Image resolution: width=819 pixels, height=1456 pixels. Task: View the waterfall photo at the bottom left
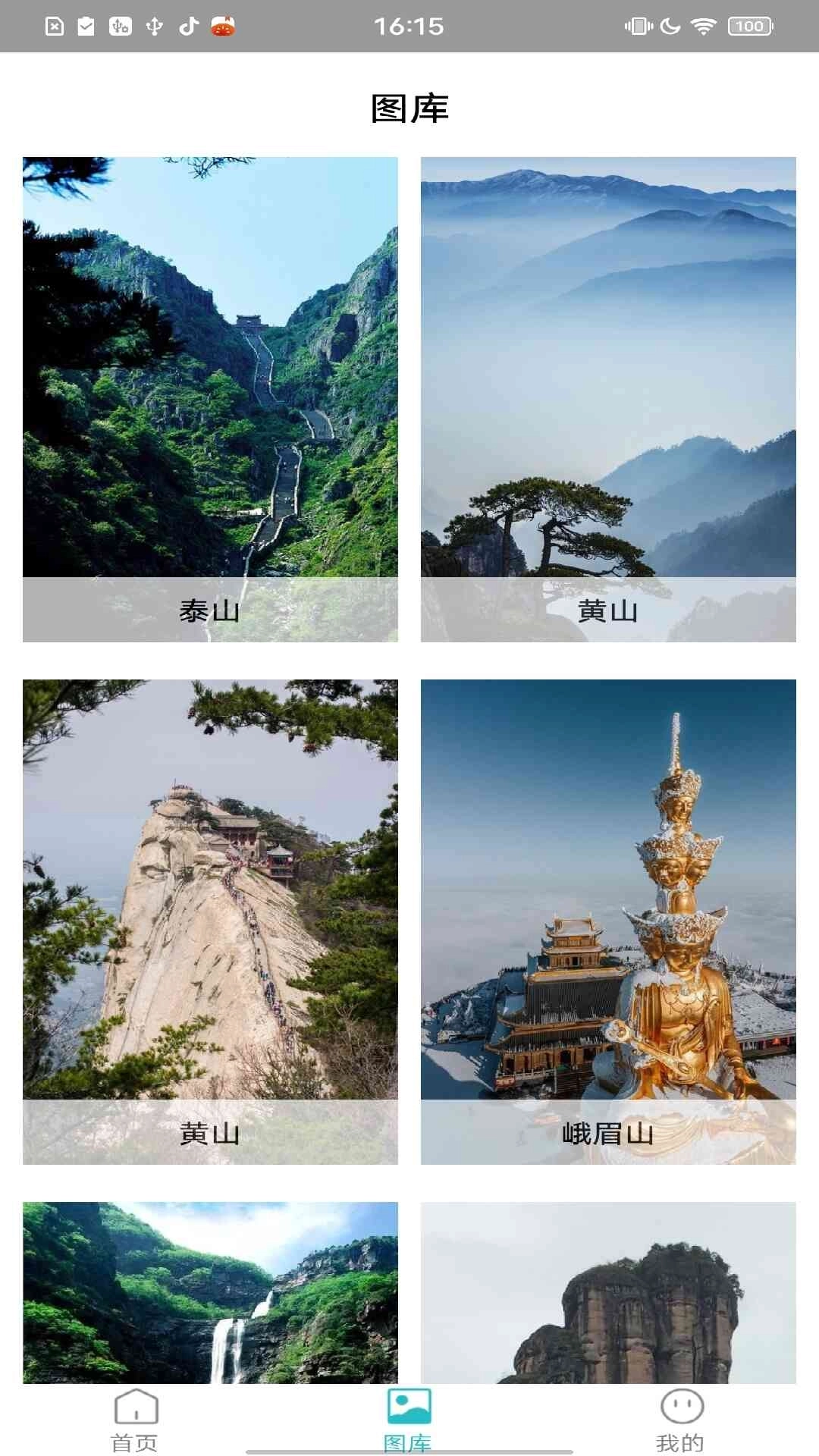point(209,1289)
